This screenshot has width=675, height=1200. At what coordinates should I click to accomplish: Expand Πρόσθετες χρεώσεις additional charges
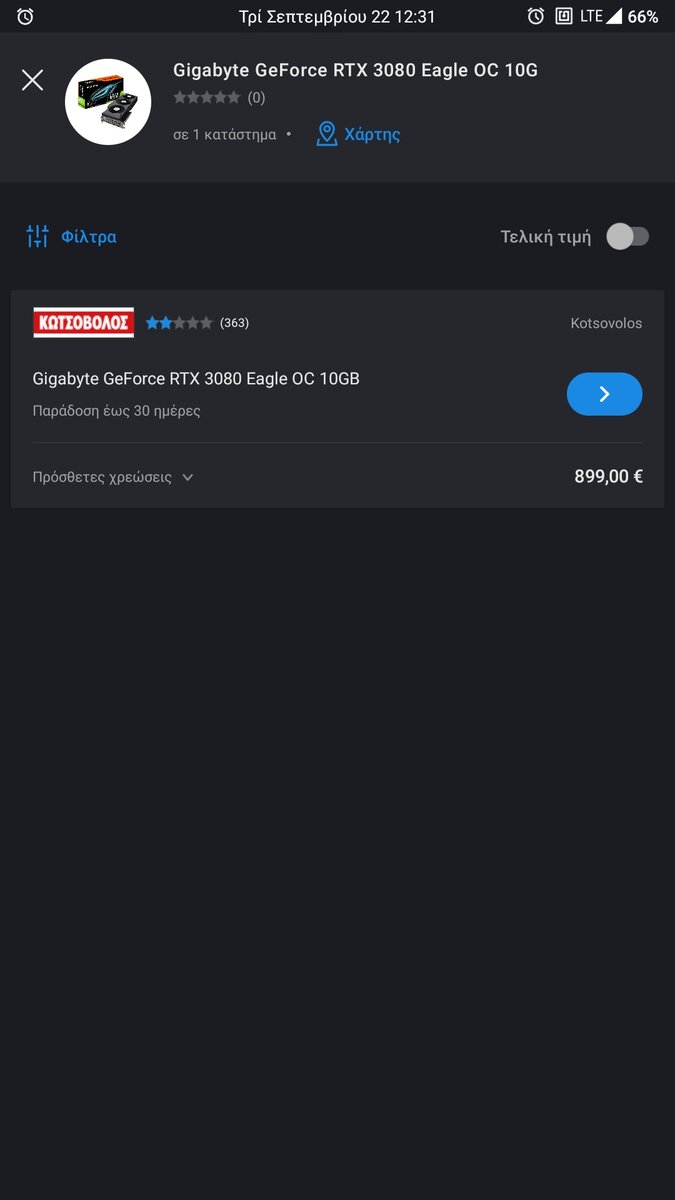pyautogui.click(x=113, y=477)
